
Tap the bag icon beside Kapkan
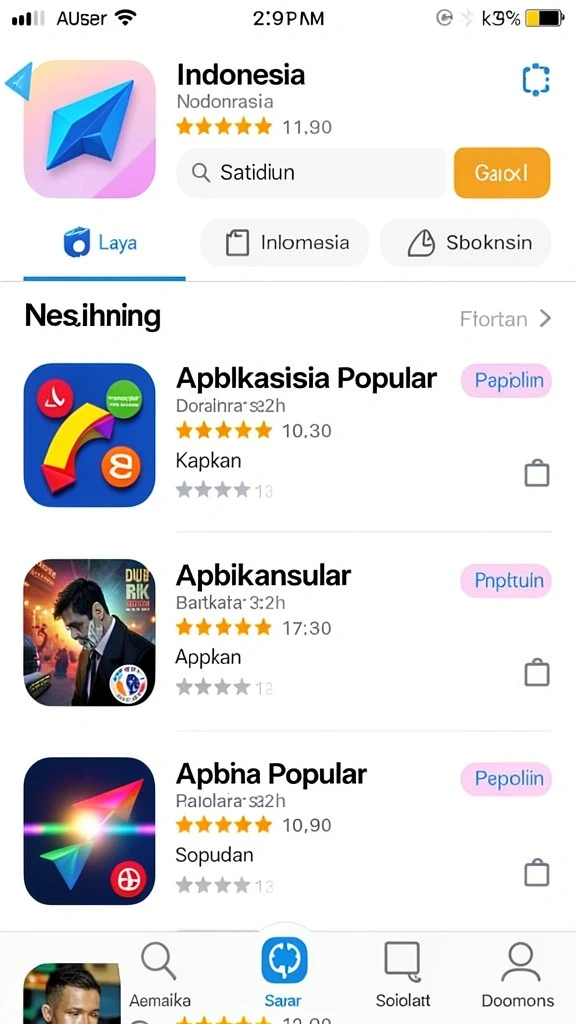pos(537,473)
